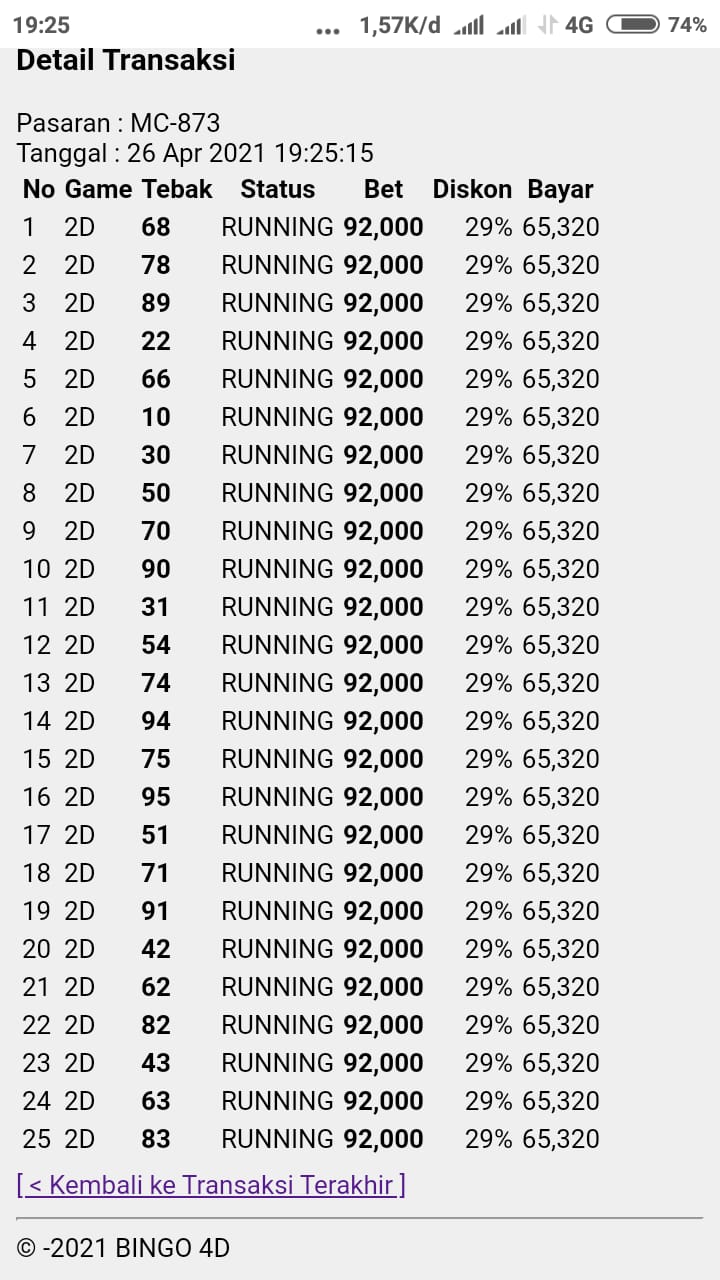Open the Kembali ke Transaksi Terakhir link
This screenshot has height=1280, width=720.
(x=211, y=1185)
